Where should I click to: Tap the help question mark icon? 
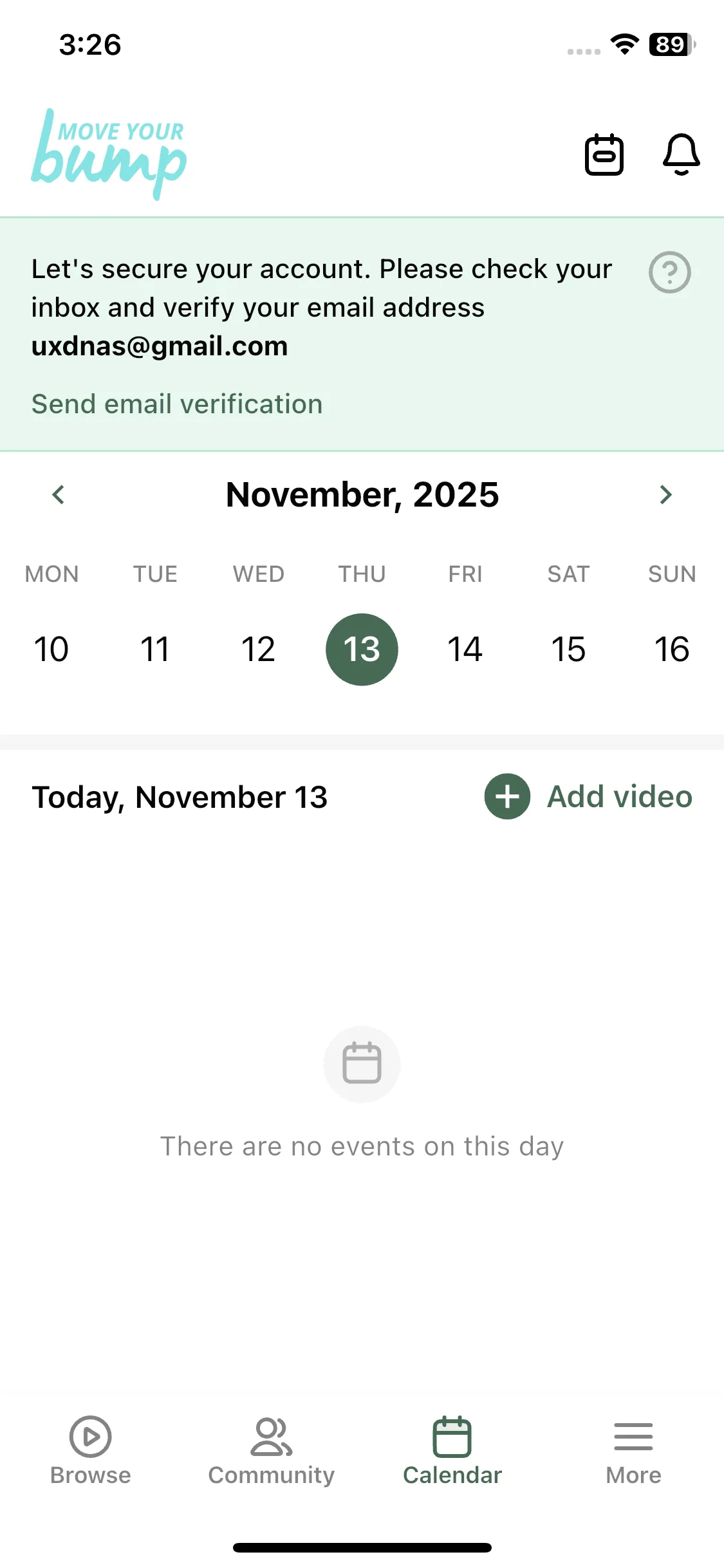click(669, 272)
